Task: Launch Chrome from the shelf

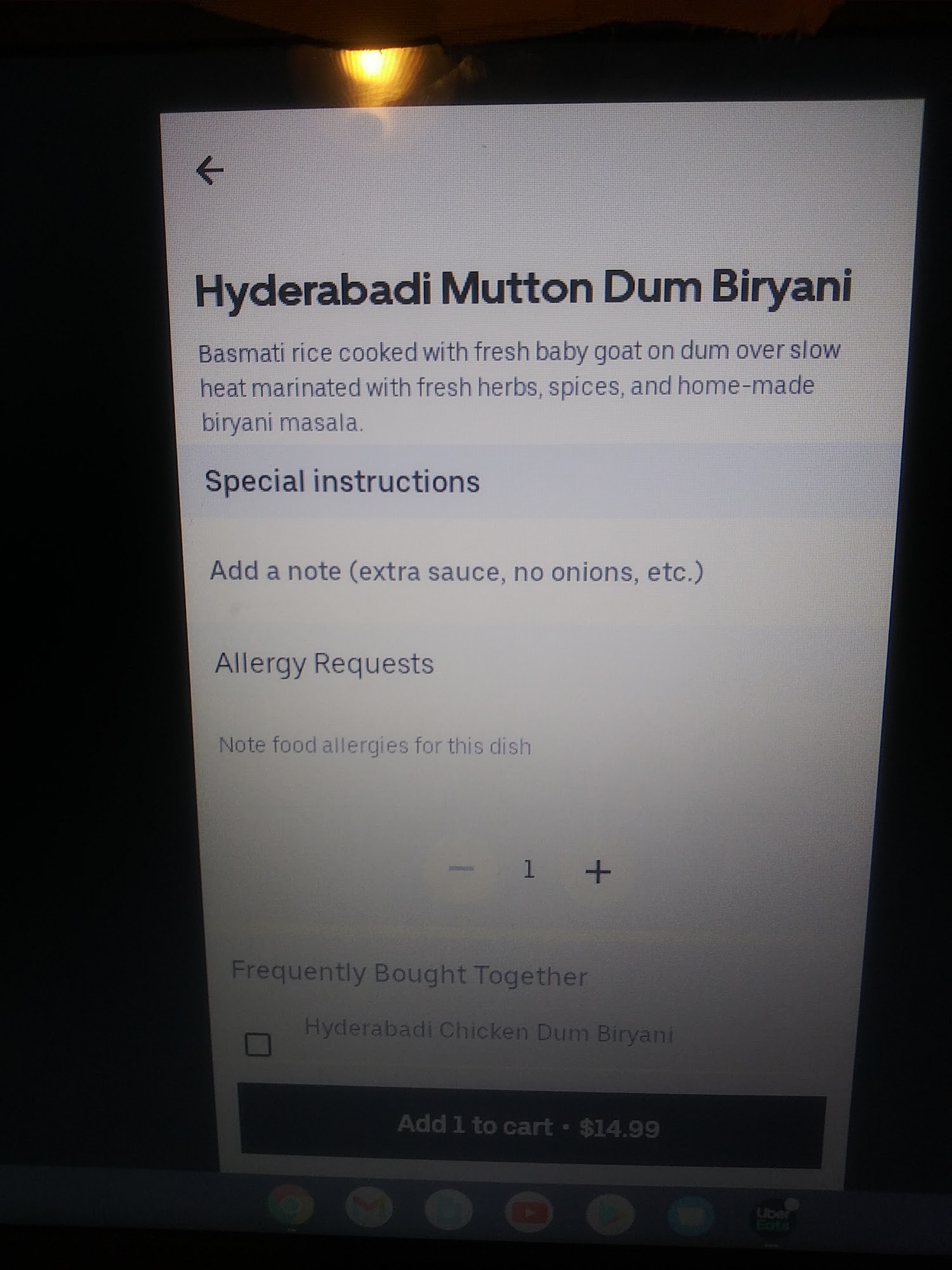Action: tap(291, 1206)
